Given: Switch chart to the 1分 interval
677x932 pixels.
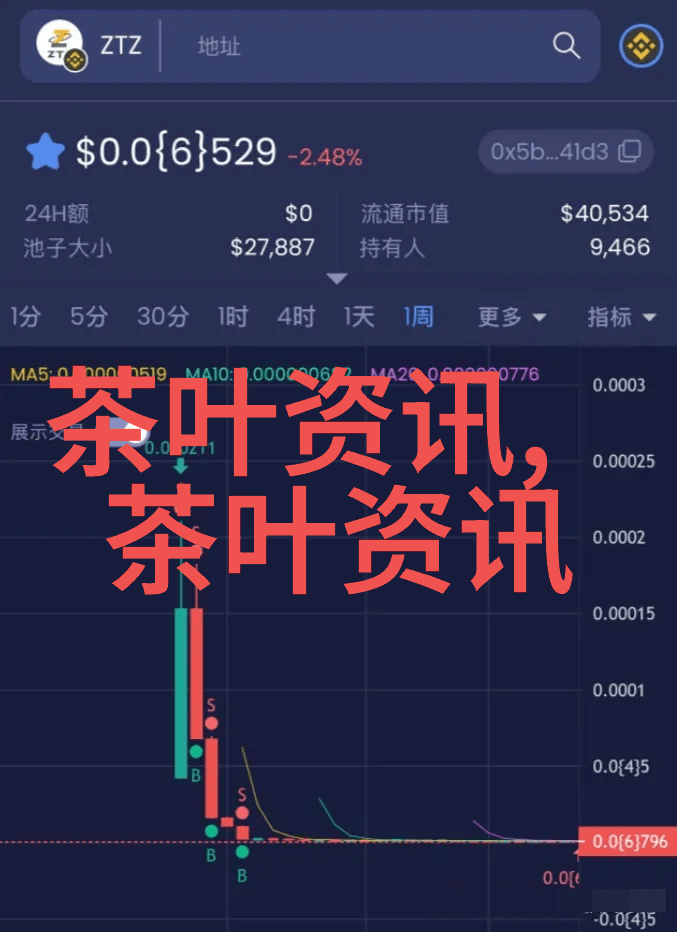Looking at the screenshot, I should (x=25, y=318).
